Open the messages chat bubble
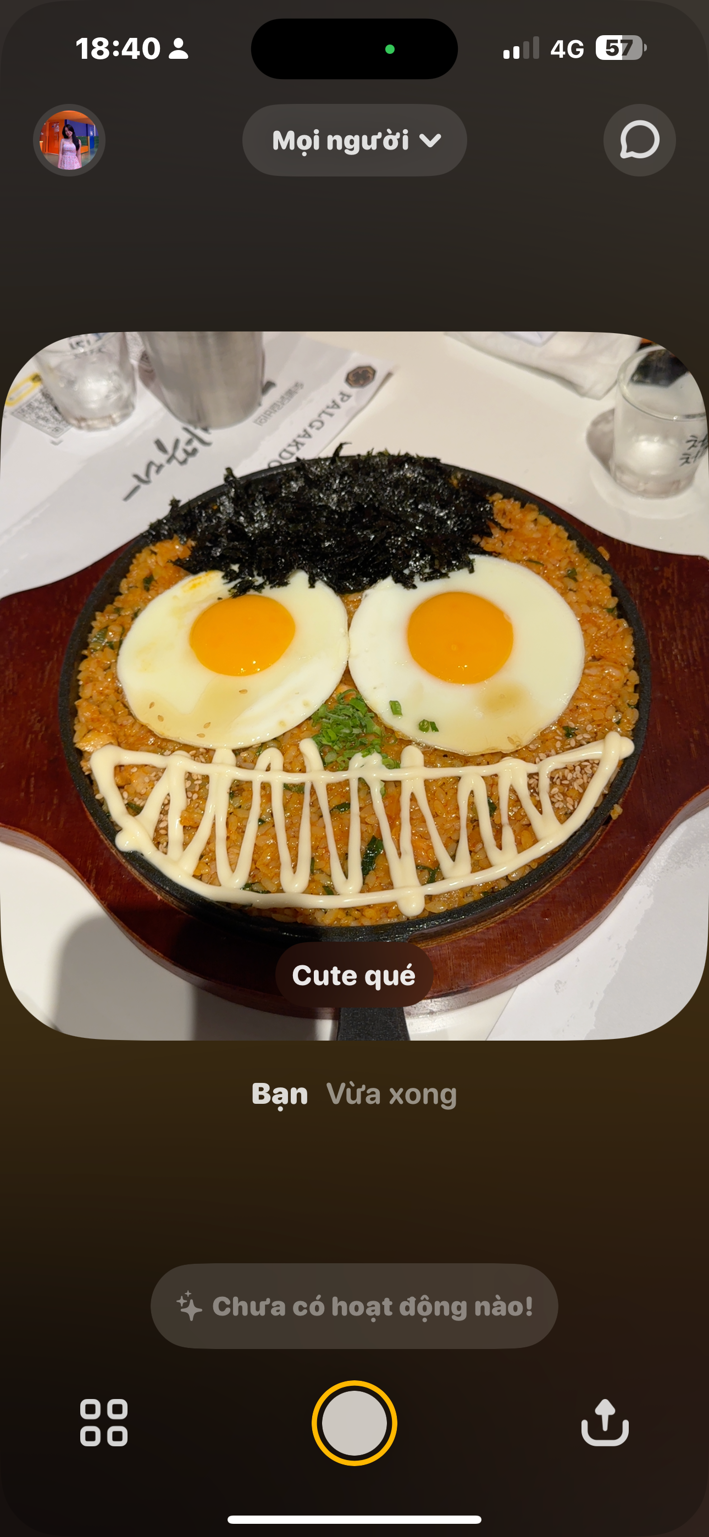709x1537 pixels. [x=639, y=141]
